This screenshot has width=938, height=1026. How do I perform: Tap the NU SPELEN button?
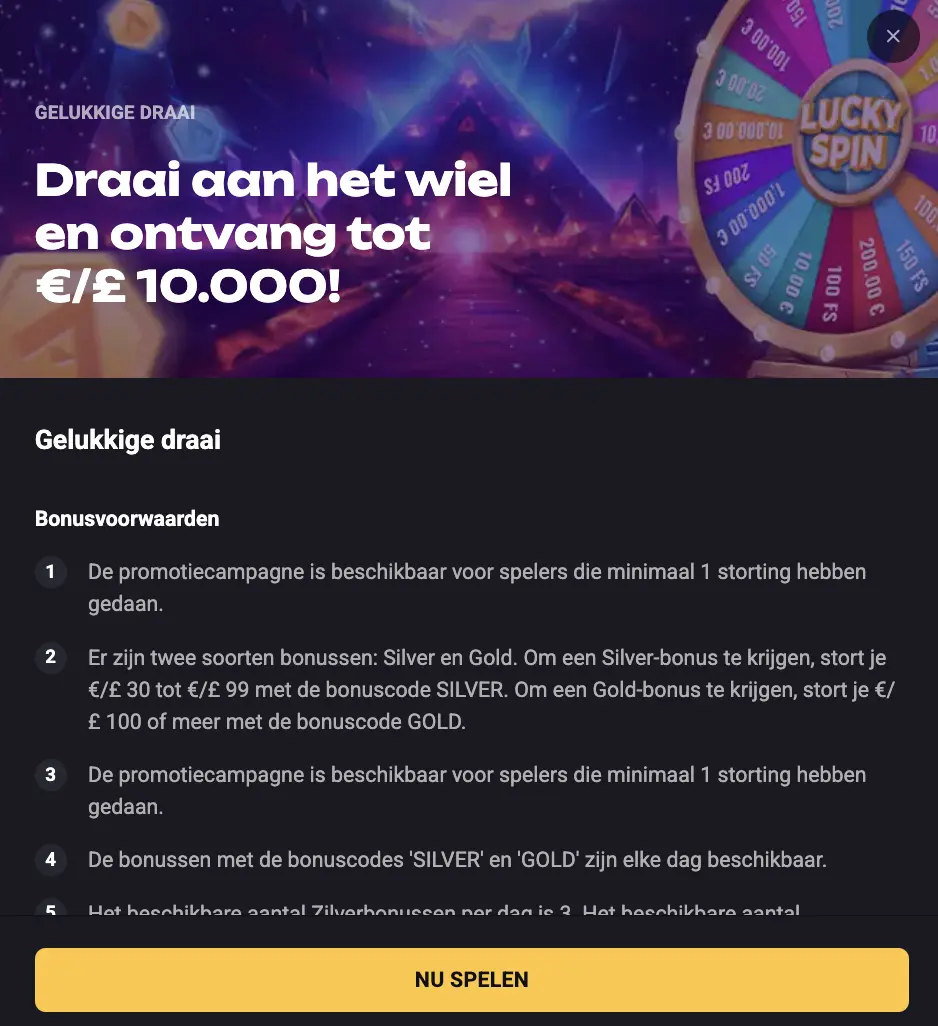[471, 979]
